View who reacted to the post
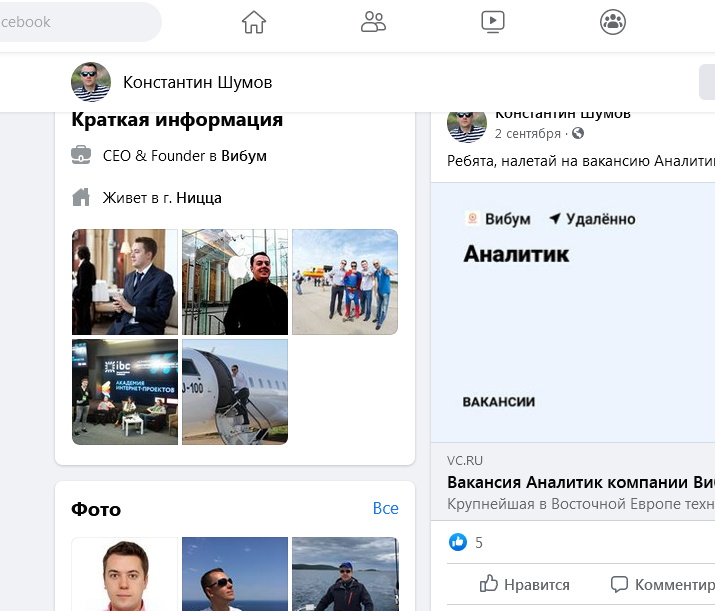715x611 pixels. (466, 542)
